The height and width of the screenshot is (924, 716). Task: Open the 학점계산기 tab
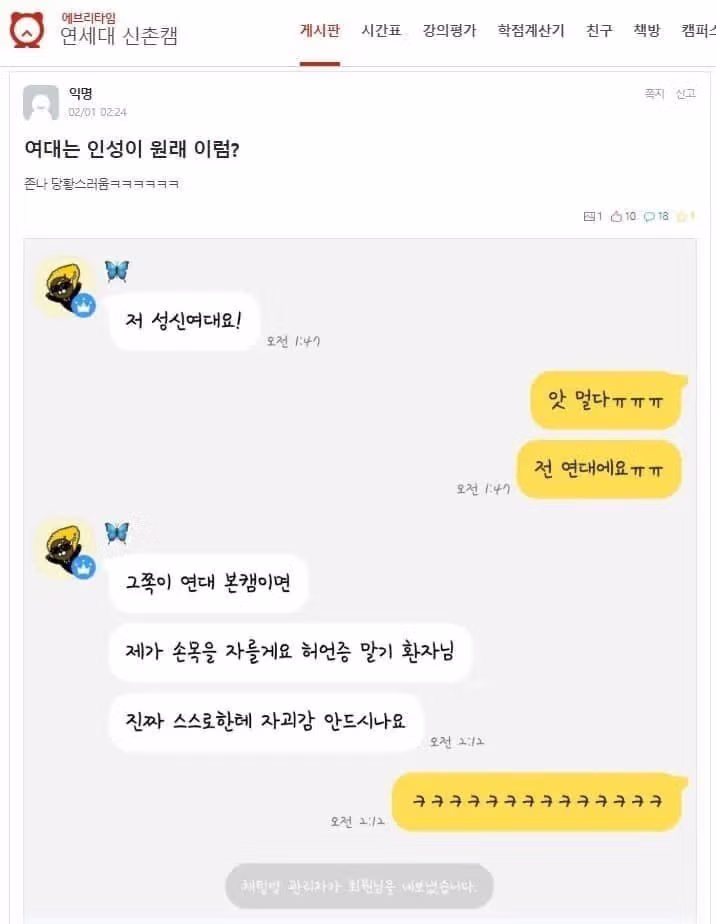click(x=531, y=30)
